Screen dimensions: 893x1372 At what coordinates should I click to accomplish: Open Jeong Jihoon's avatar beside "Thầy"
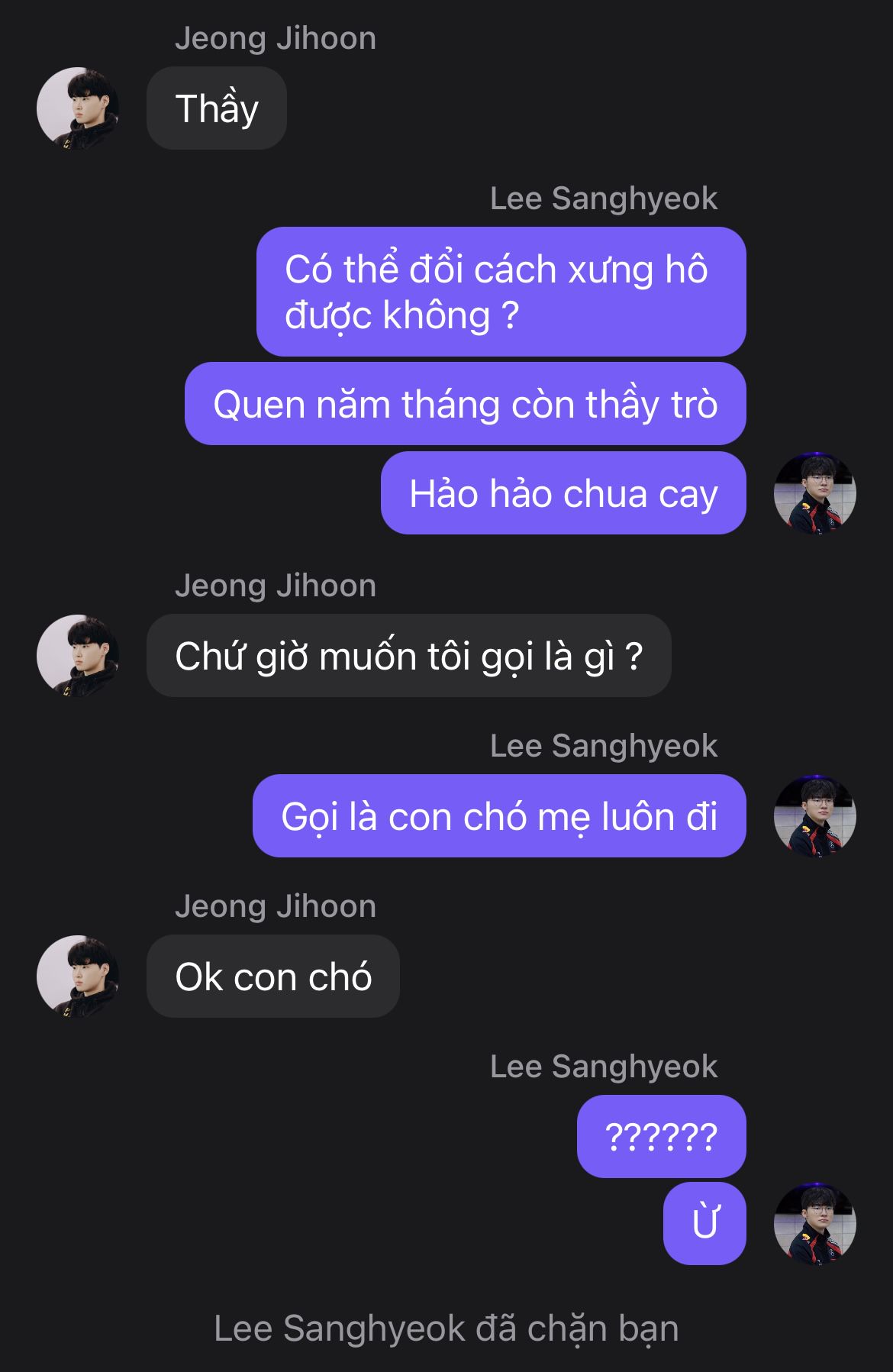78,108
